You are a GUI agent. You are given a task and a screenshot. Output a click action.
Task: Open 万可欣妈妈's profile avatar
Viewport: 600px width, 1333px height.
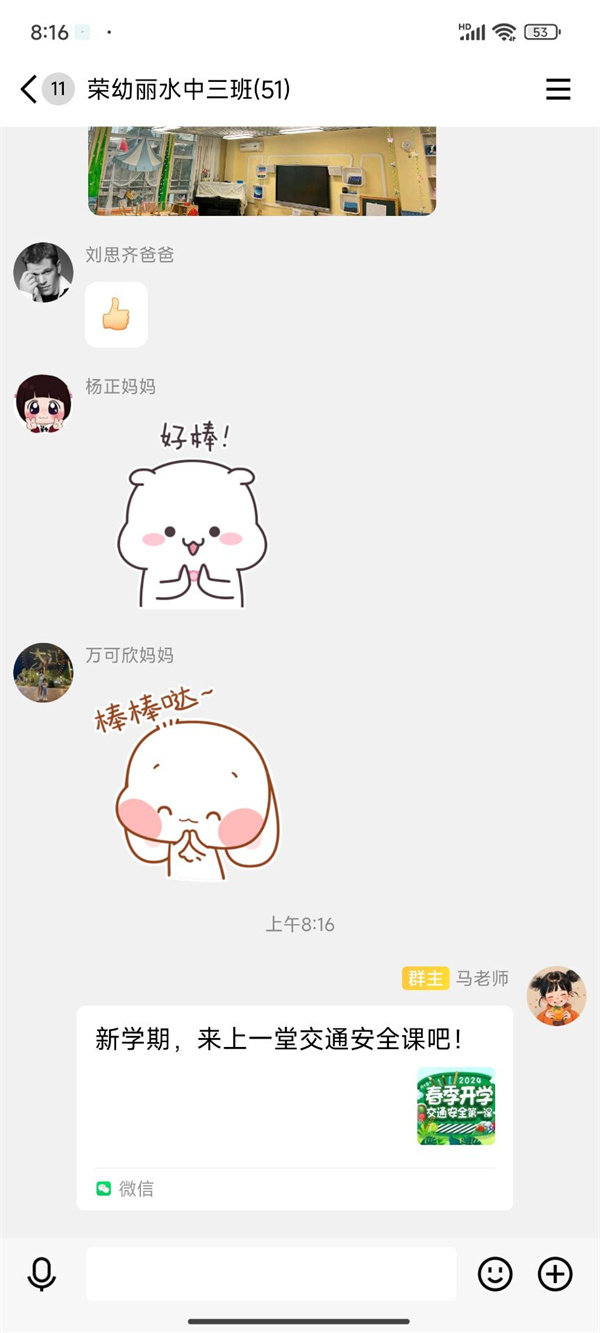click(x=43, y=672)
